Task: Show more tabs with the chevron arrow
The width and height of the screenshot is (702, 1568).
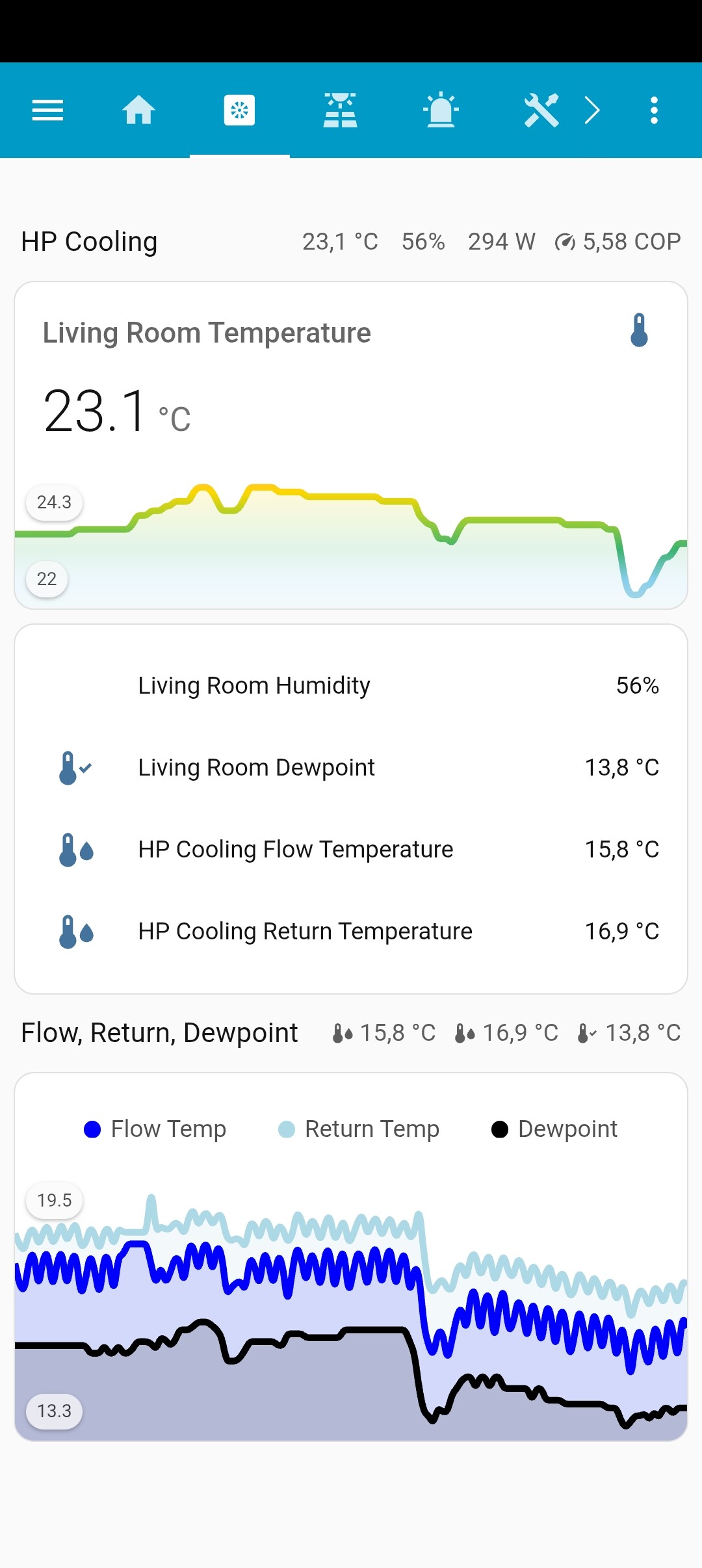Action: click(x=591, y=111)
